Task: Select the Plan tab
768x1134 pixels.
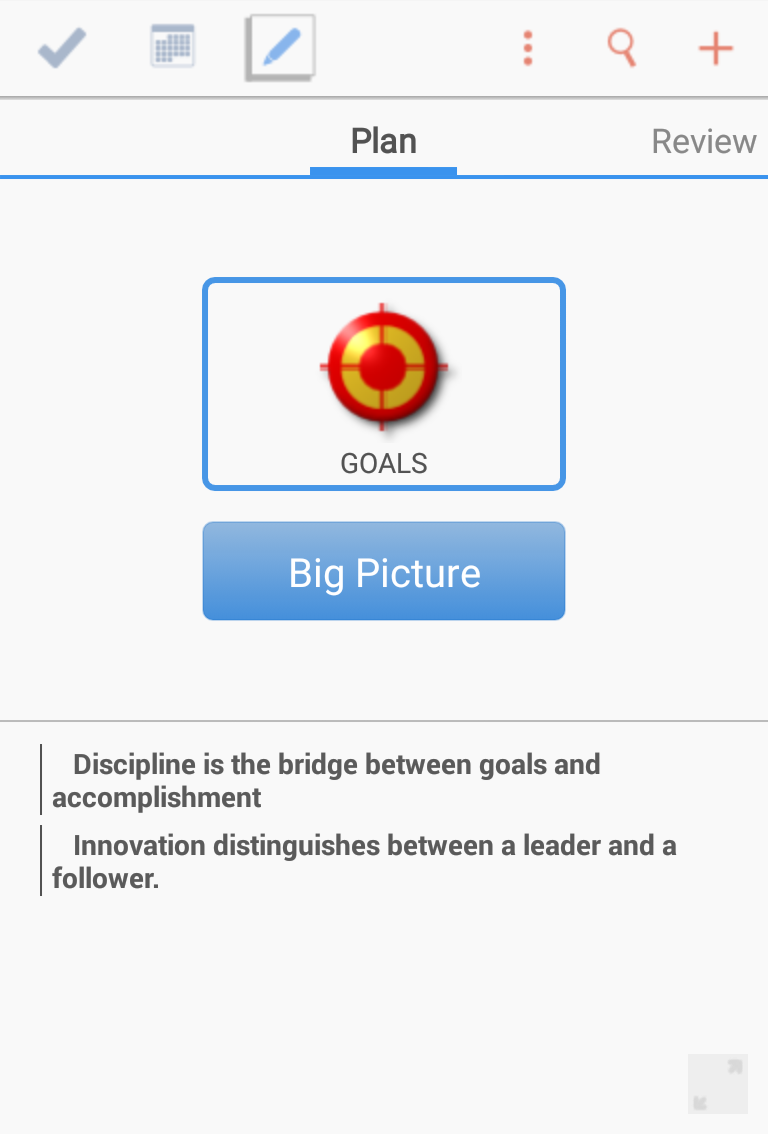Action: (384, 142)
